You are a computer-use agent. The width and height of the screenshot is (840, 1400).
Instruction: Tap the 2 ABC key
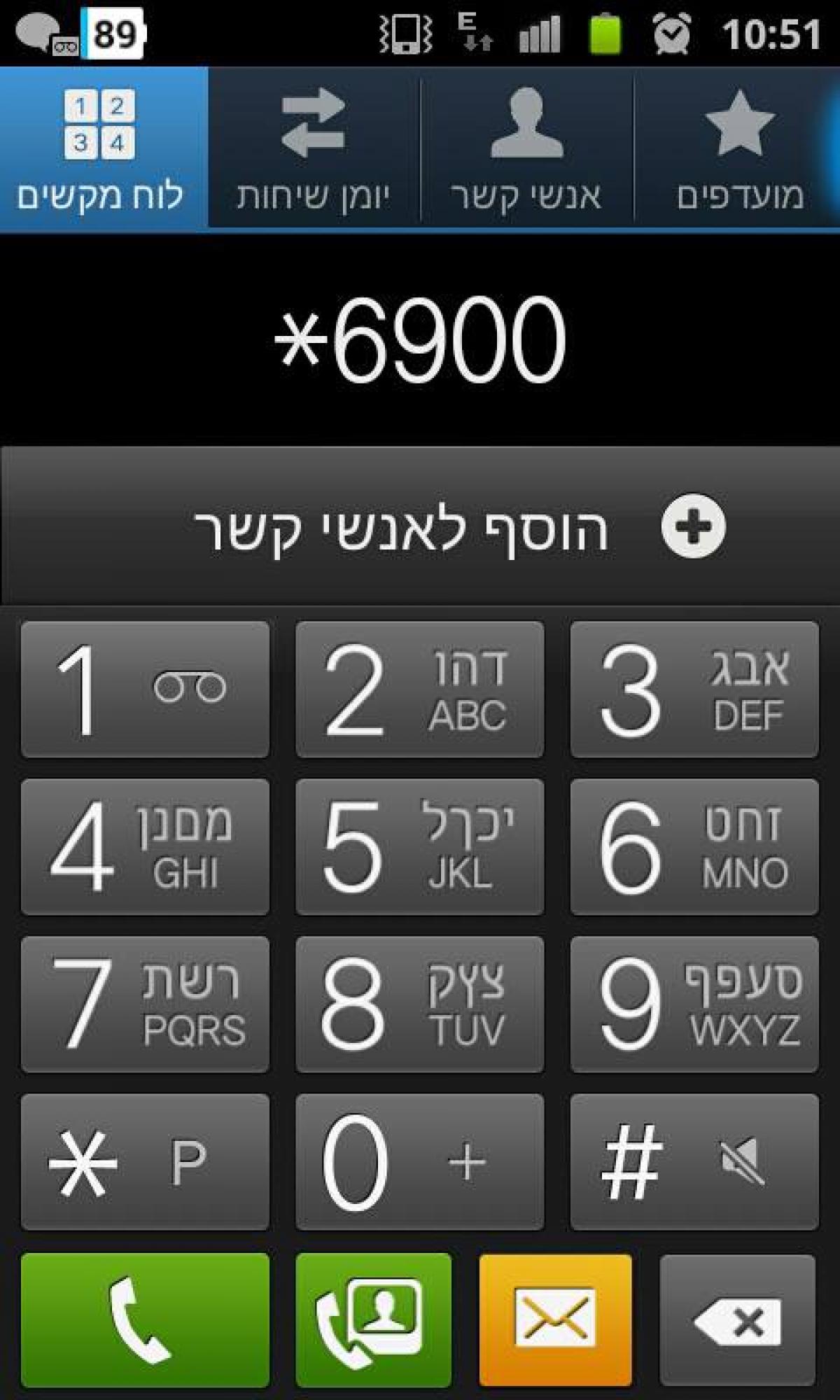pos(419,689)
